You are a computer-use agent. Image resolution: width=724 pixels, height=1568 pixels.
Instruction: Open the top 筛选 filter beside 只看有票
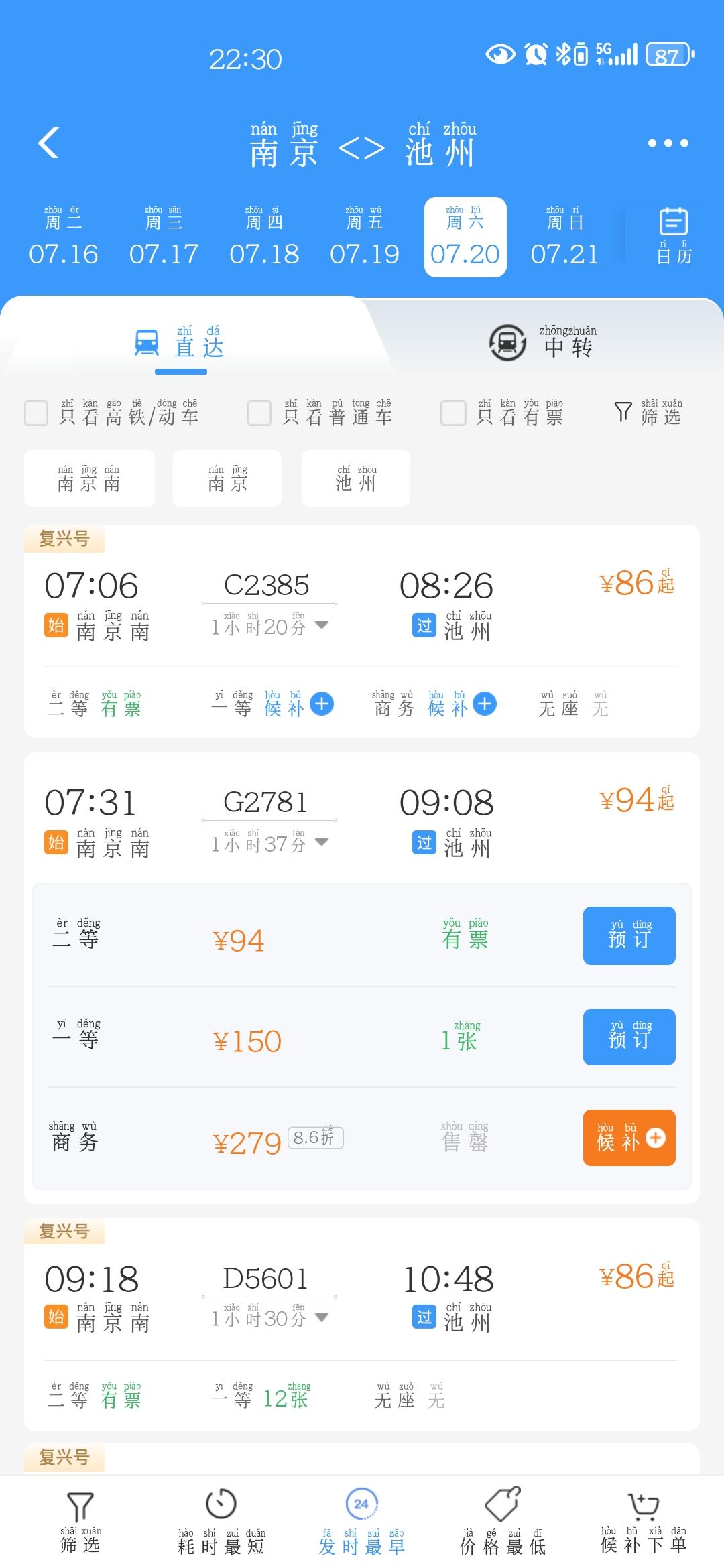[x=648, y=413]
